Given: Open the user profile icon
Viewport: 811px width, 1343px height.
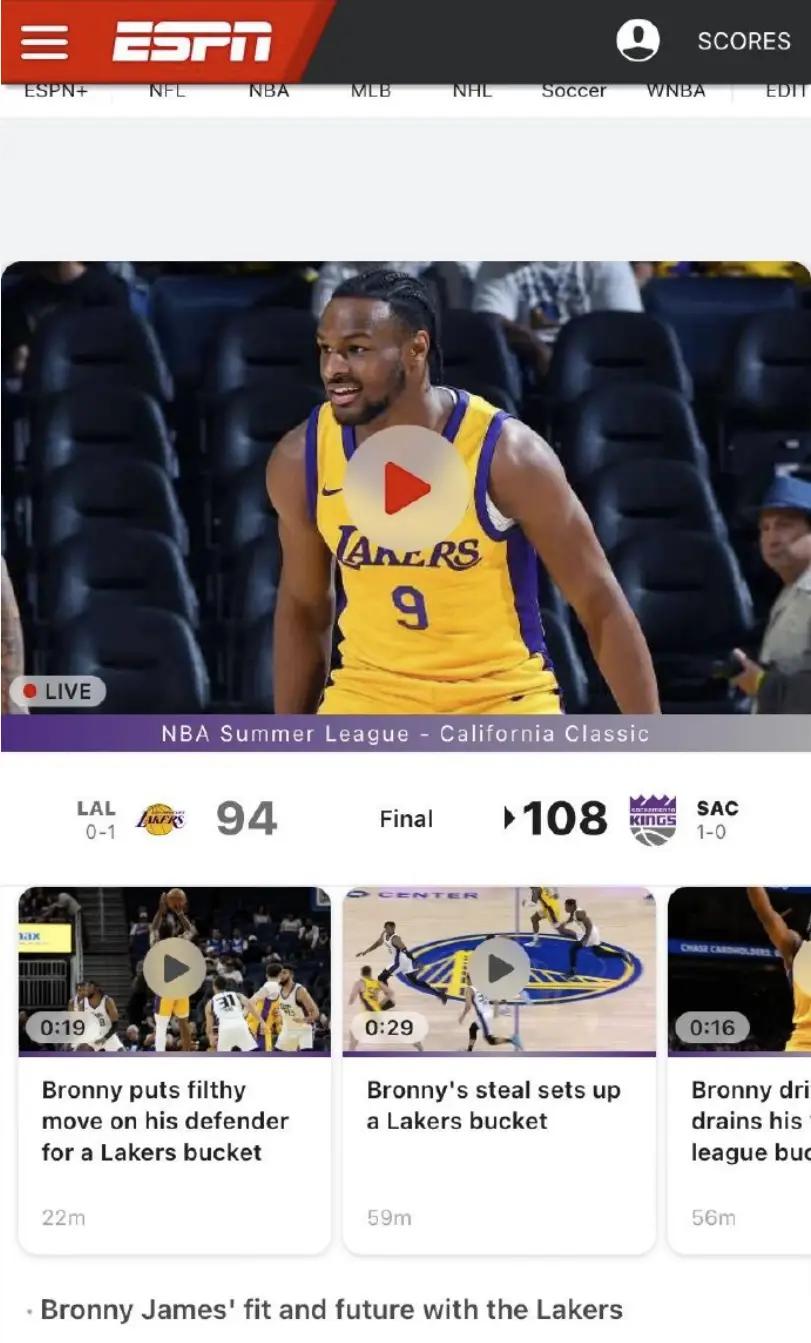Looking at the screenshot, I should point(638,41).
